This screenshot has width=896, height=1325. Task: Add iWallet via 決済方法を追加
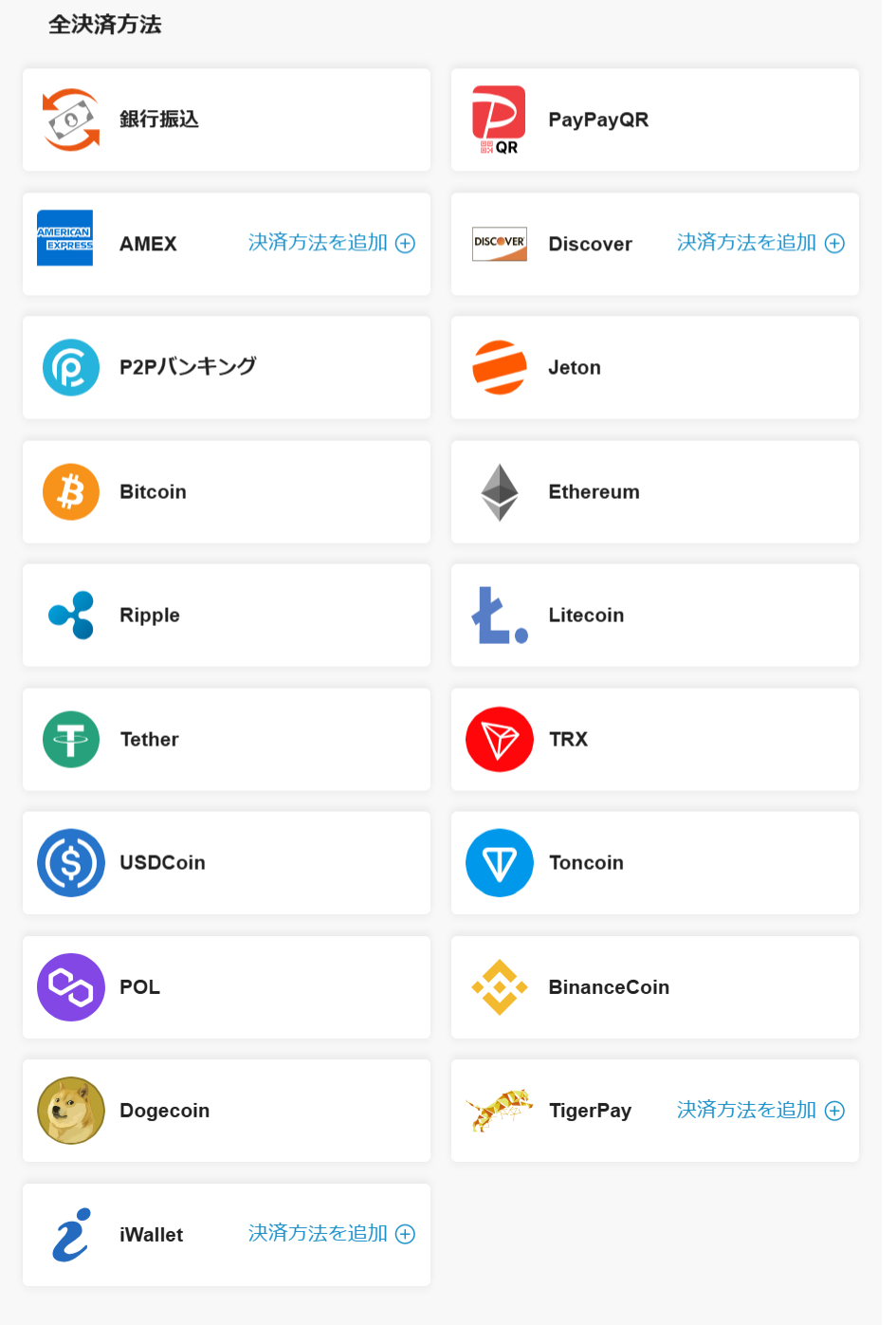pos(331,1233)
